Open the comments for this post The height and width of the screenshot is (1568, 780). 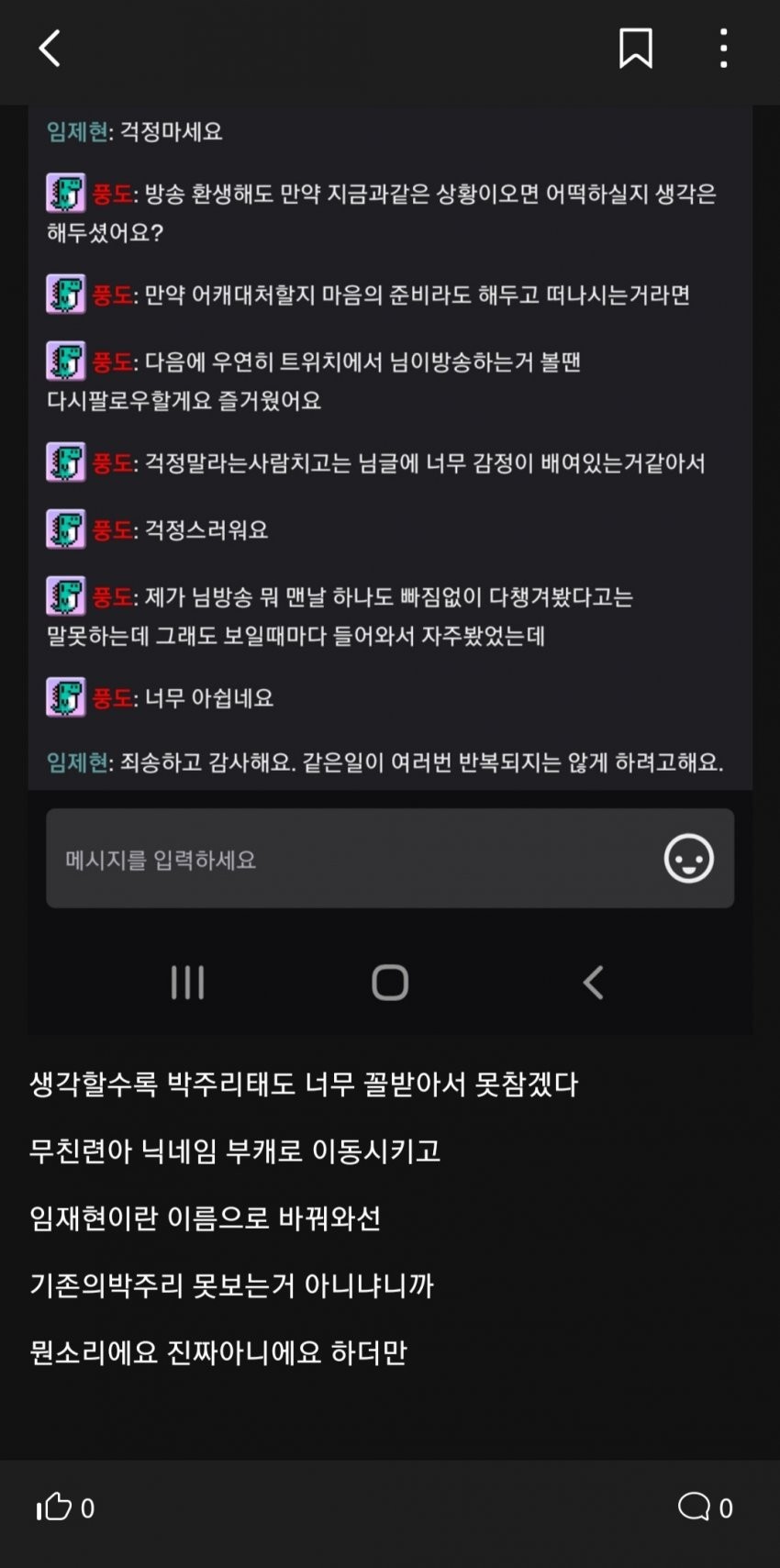(695, 1507)
